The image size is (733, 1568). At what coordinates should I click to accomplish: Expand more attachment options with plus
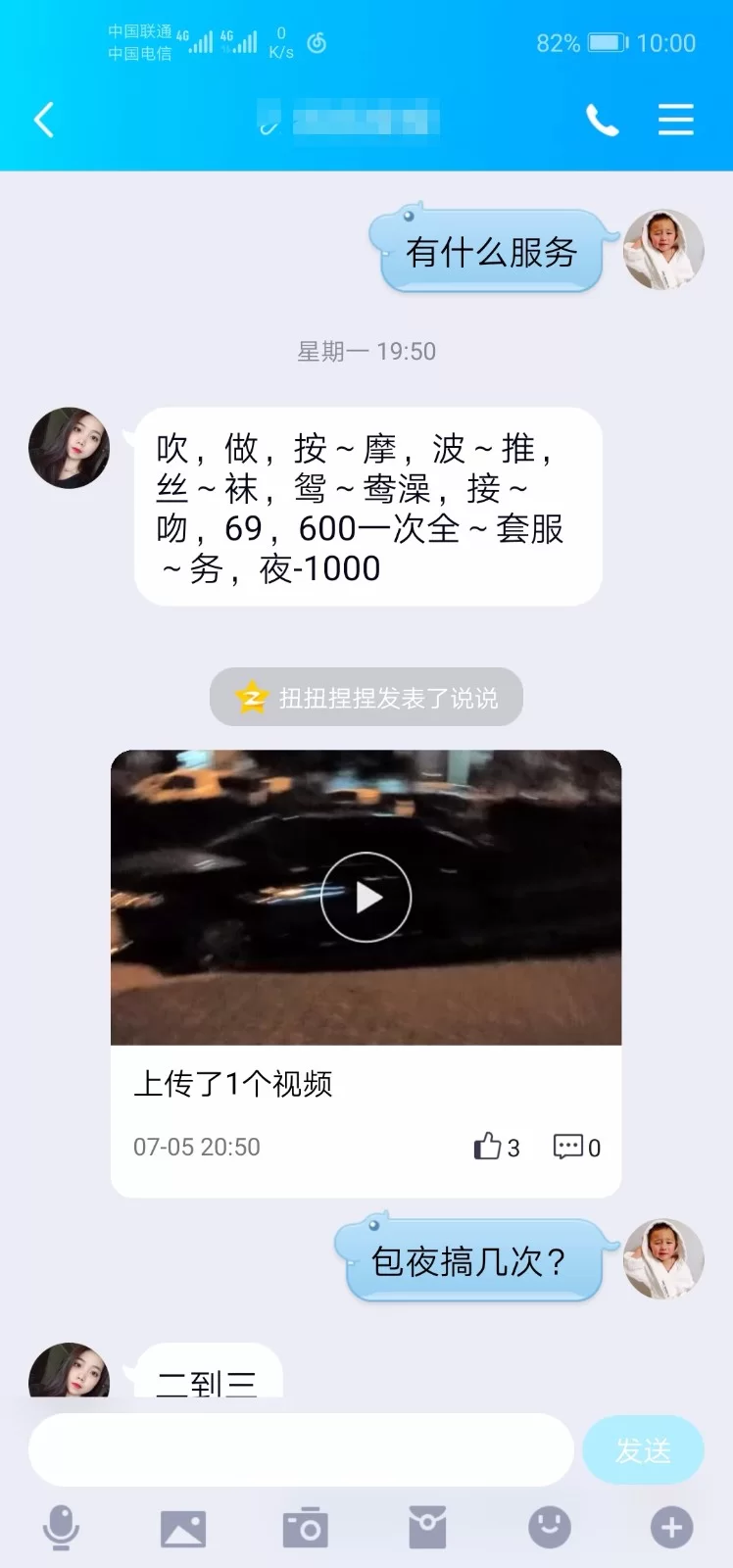(x=671, y=1527)
